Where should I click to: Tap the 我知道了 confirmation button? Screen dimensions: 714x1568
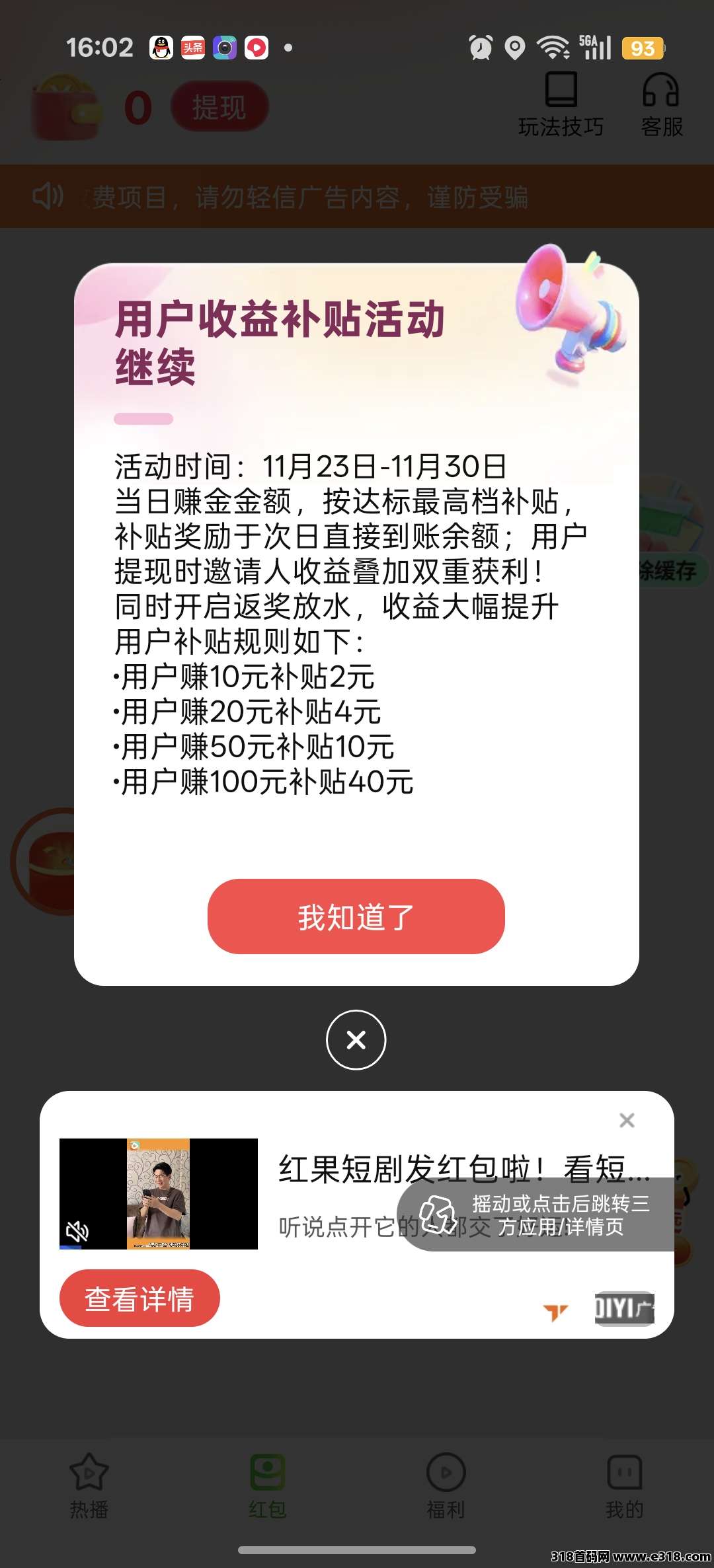click(x=356, y=916)
